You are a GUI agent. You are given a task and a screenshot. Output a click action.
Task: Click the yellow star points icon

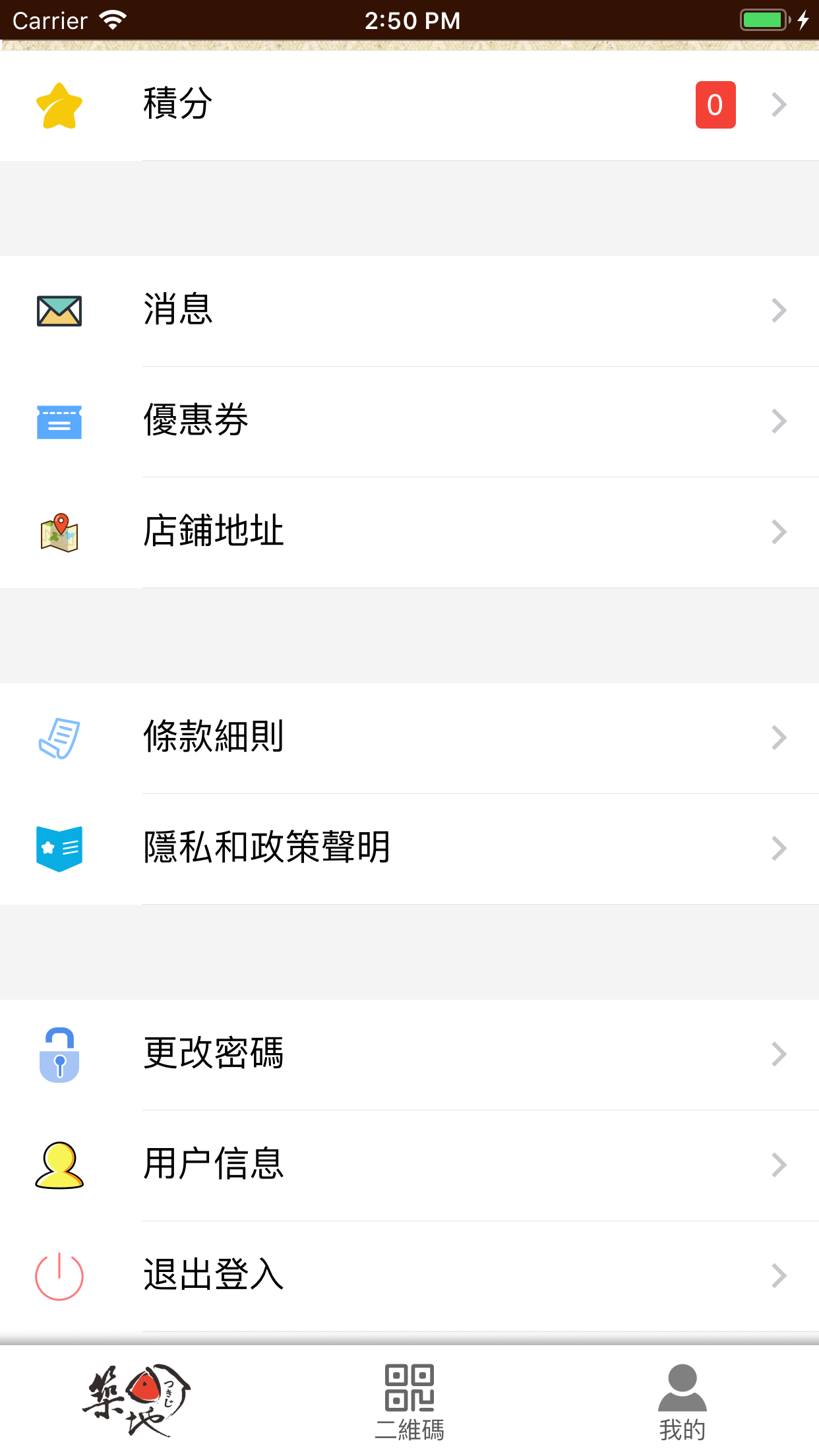[x=59, y=104]
